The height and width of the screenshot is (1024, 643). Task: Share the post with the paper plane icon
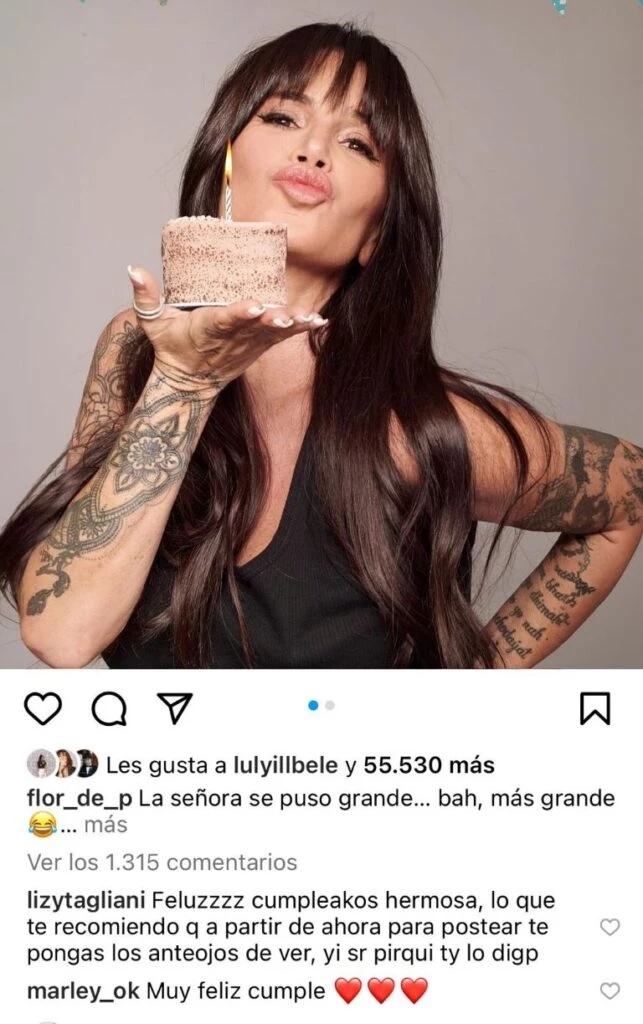click(174, 707)
